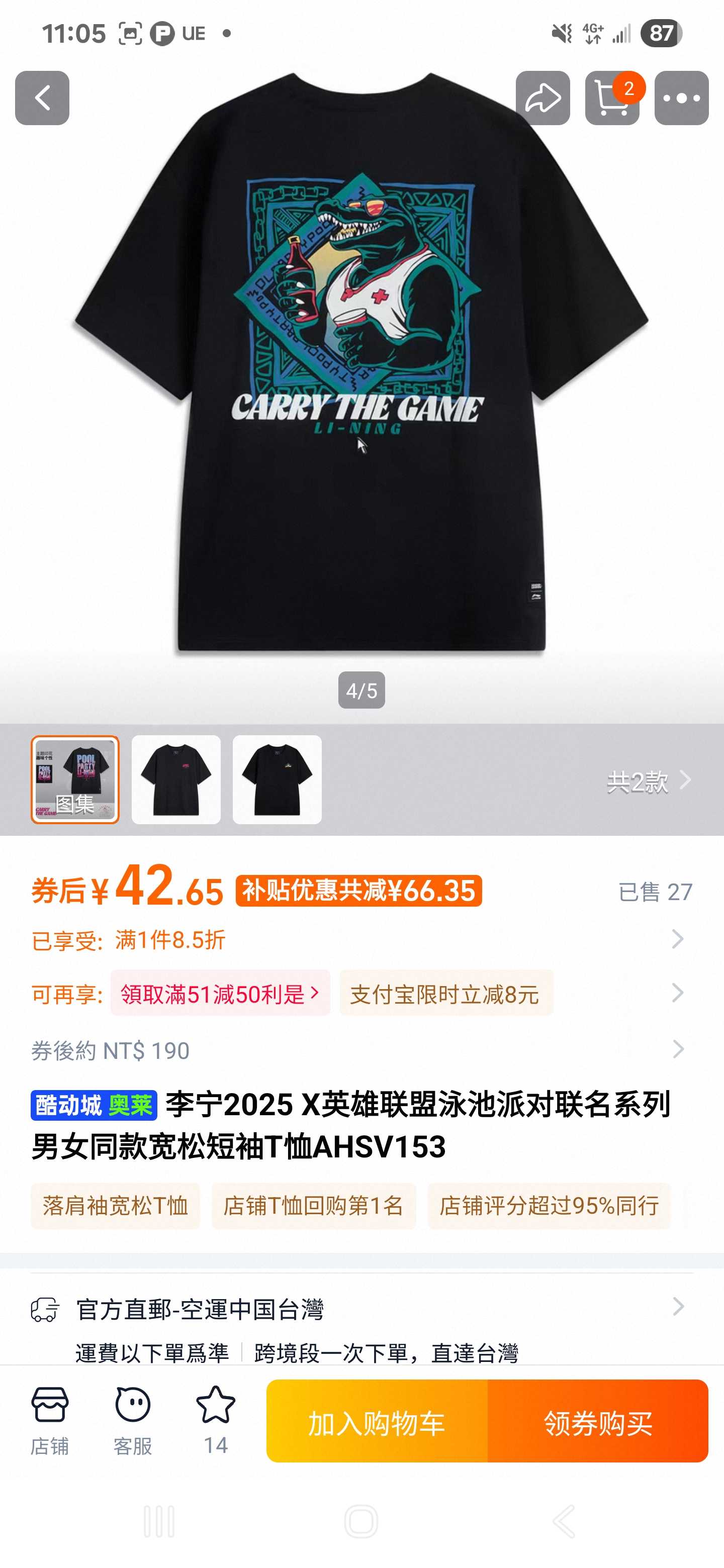Tap the 落肩袖宽松T恤 tag
This screenshot has width=724, height=1568.
[x=115, y=1206]
